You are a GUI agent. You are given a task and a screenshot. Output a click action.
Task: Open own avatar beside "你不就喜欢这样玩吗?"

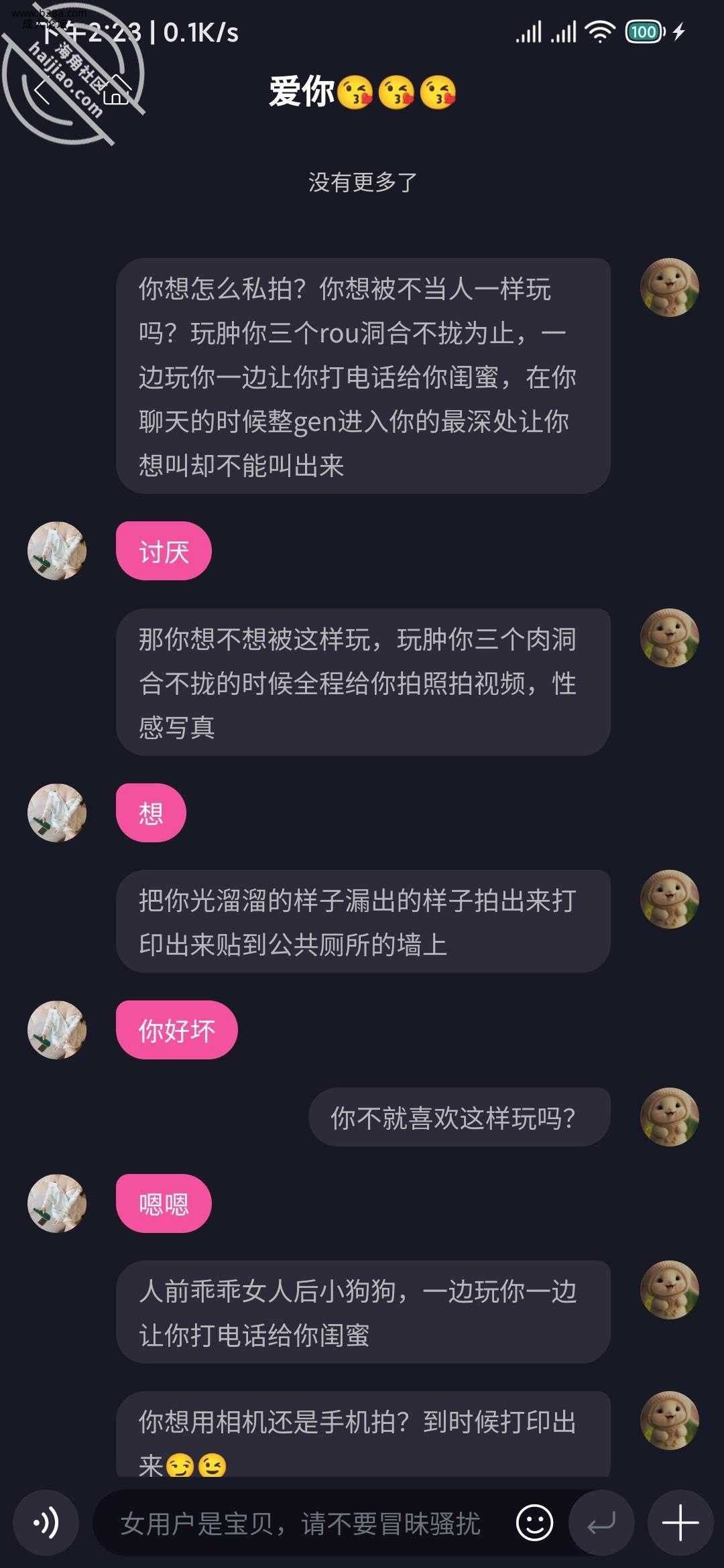[669, 1116]
